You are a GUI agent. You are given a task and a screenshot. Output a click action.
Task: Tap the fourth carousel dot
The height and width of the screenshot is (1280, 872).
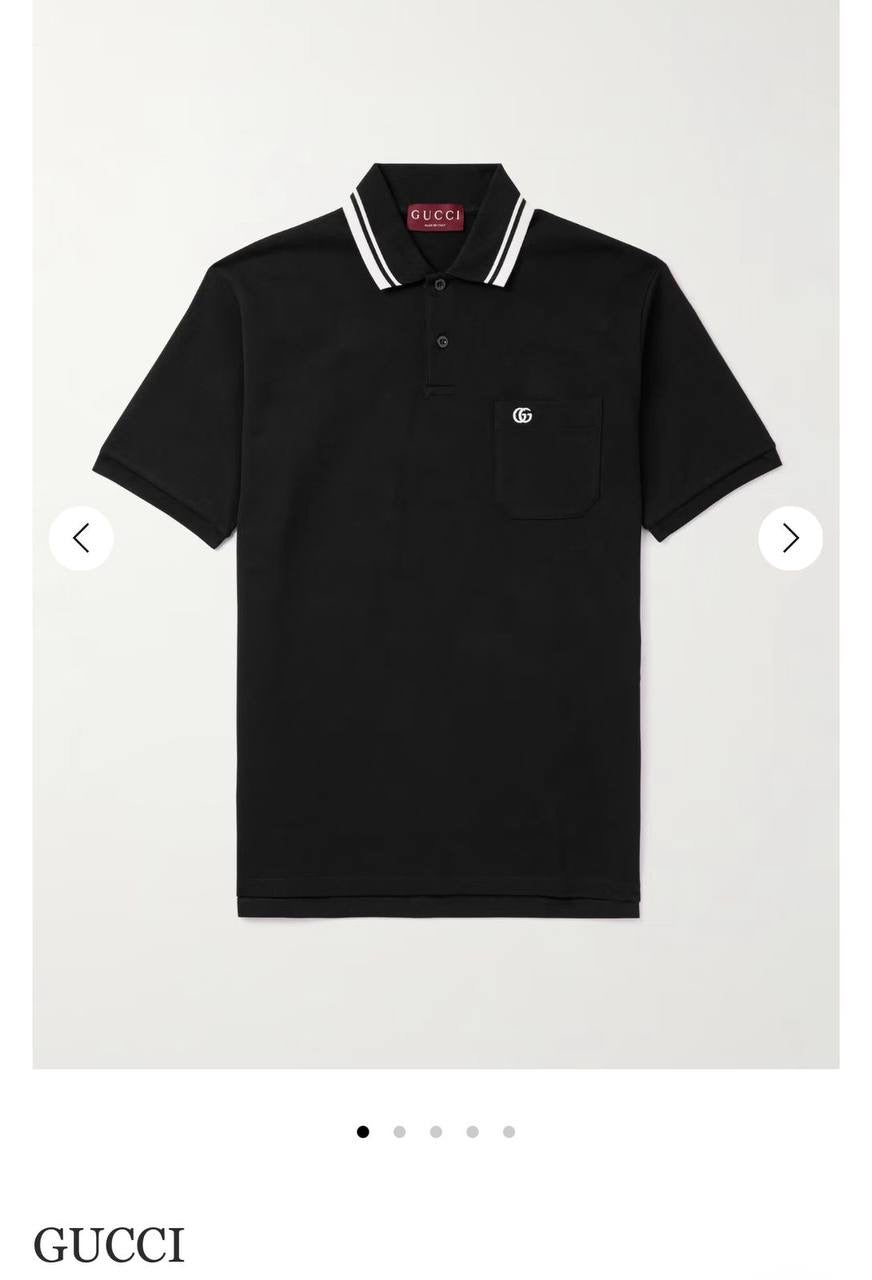[472, 1132]
